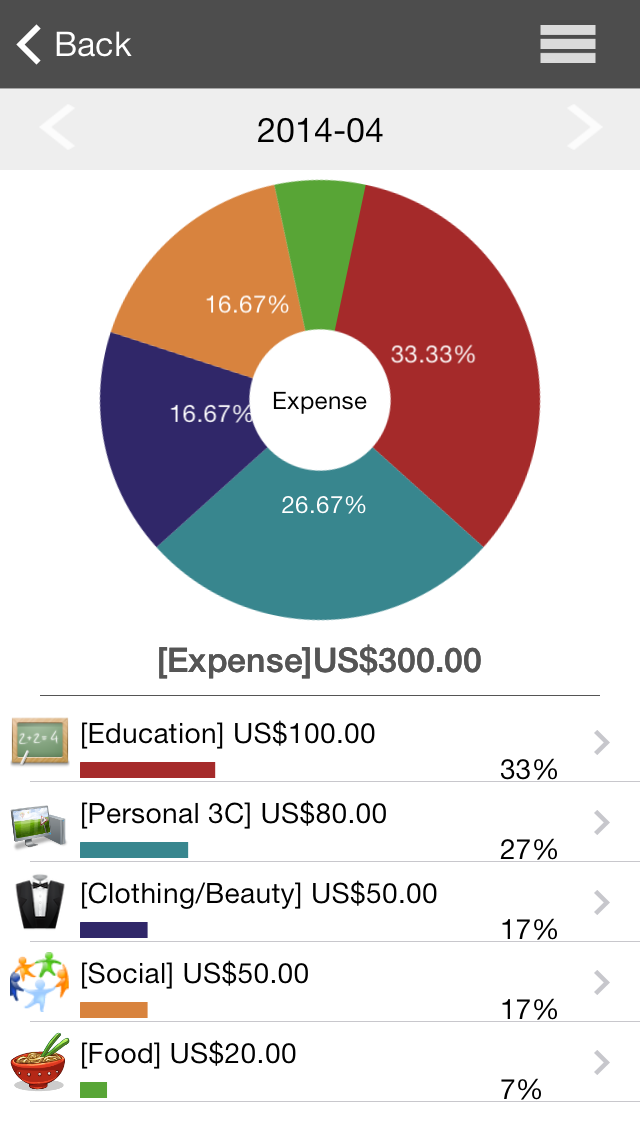This screenshot has height=1136, width=640.
Task: Open the Social expense row
Action: point(320,982)
